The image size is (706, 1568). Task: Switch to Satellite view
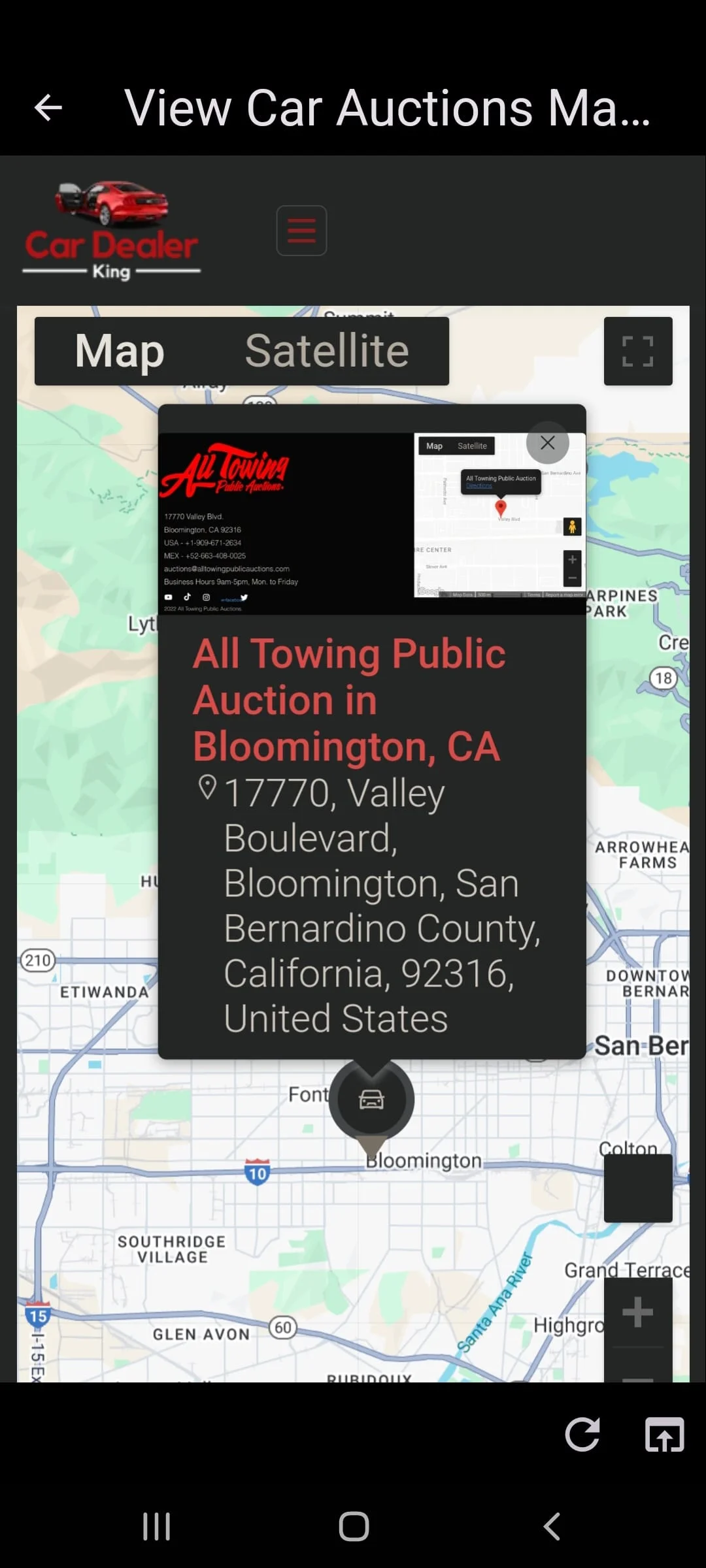click(x=327, y=351)
